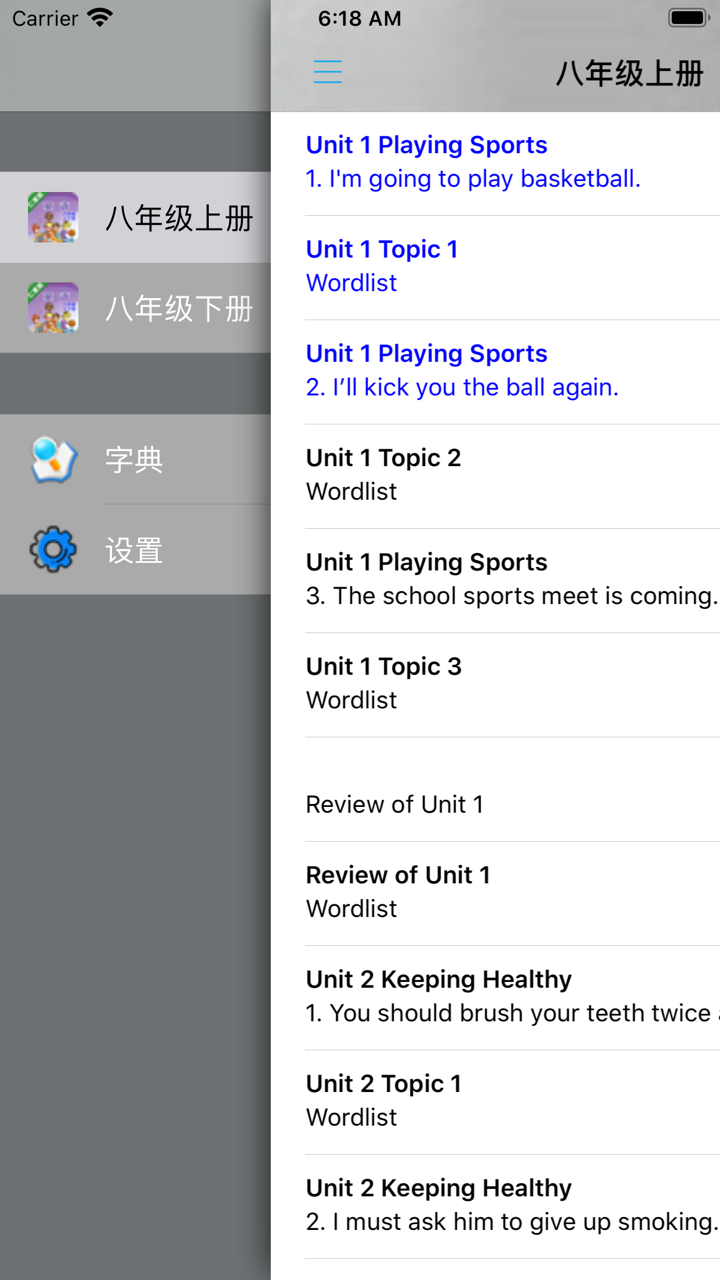Click the 八年级上册 textbook cover icon

tap(52, 217)
